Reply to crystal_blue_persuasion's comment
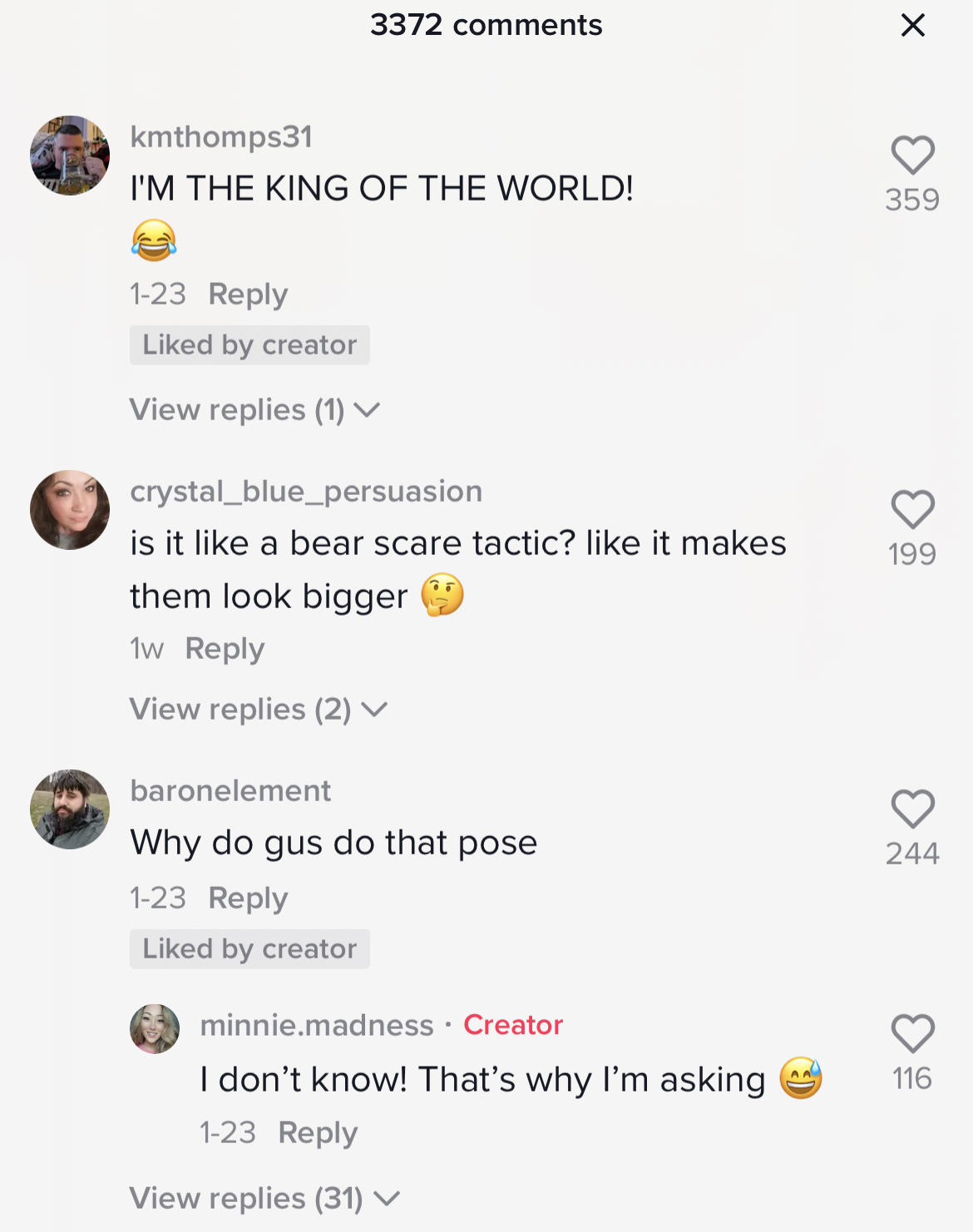 (225, 649)
